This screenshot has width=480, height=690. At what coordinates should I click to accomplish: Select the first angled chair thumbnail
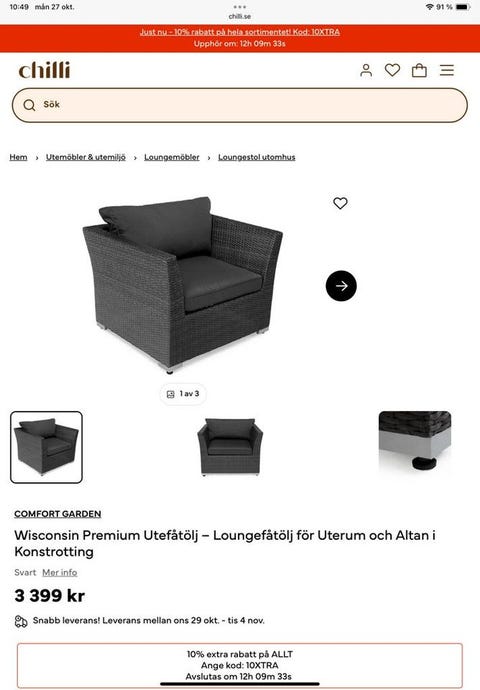point(46,447)
